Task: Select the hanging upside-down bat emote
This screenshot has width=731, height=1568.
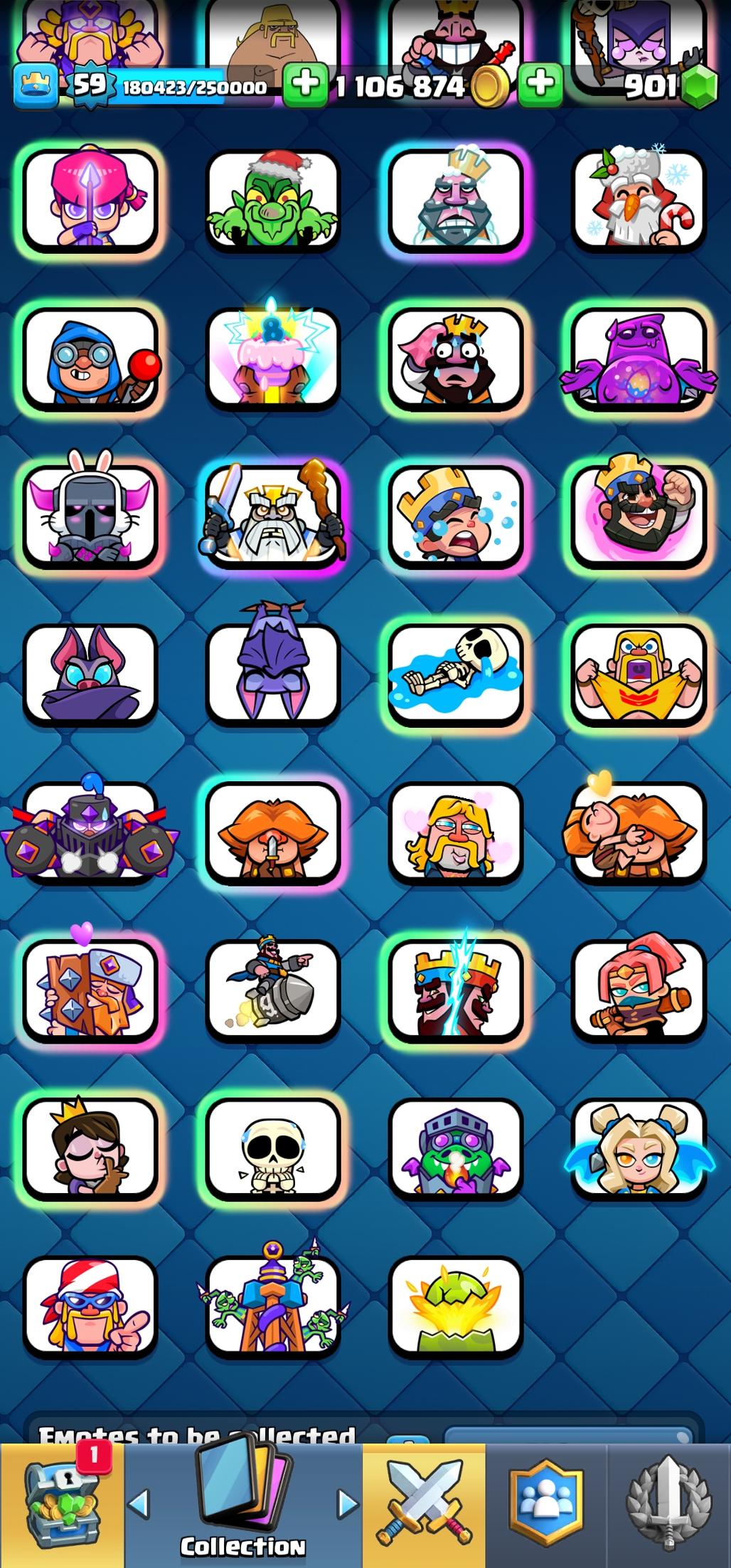Action: 273,672
